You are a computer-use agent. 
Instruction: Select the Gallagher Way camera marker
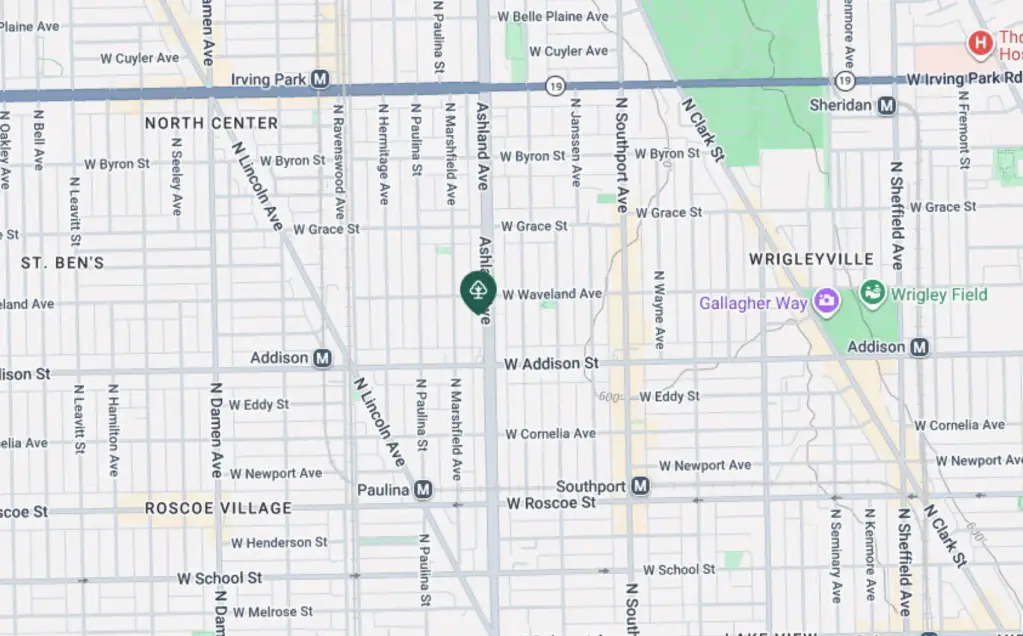826,300
